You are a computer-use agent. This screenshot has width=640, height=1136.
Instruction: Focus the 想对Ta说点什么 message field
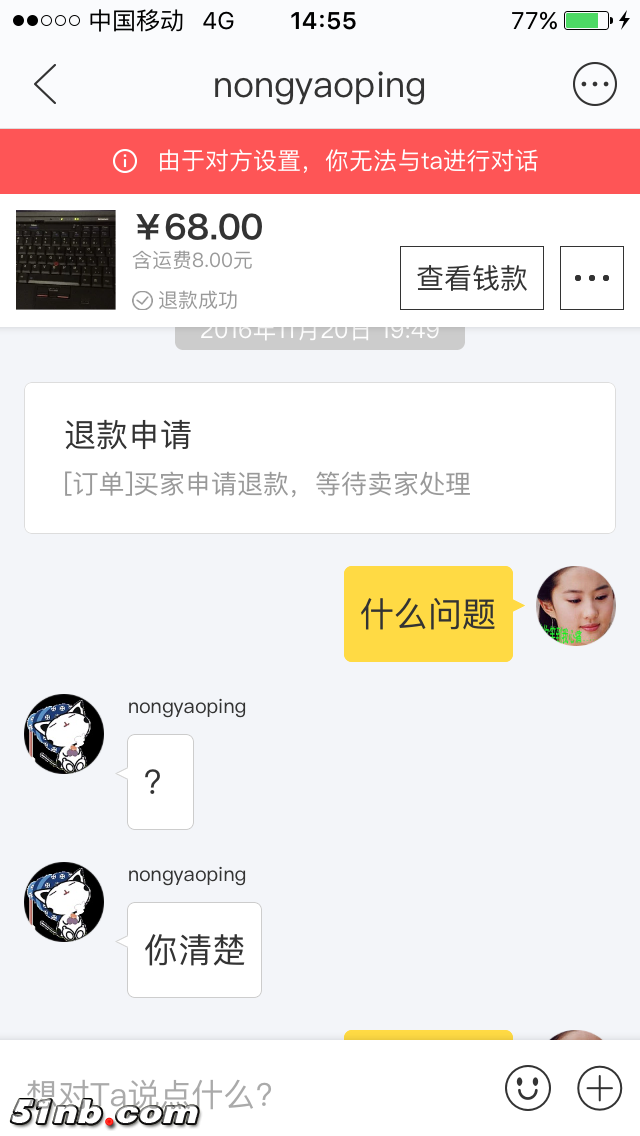250,1092
